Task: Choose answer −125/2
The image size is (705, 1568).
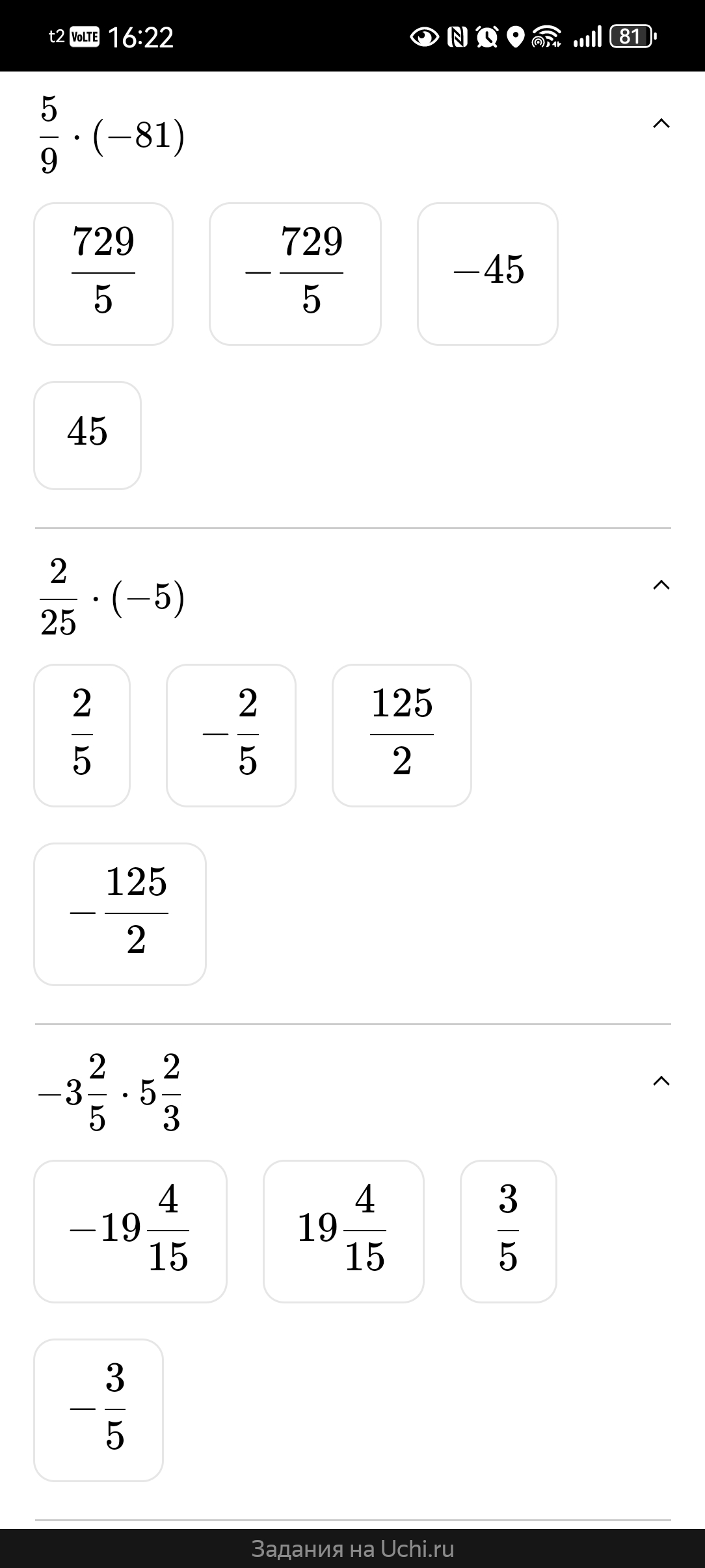Action: pyautogui.click(x=120, y=914)
